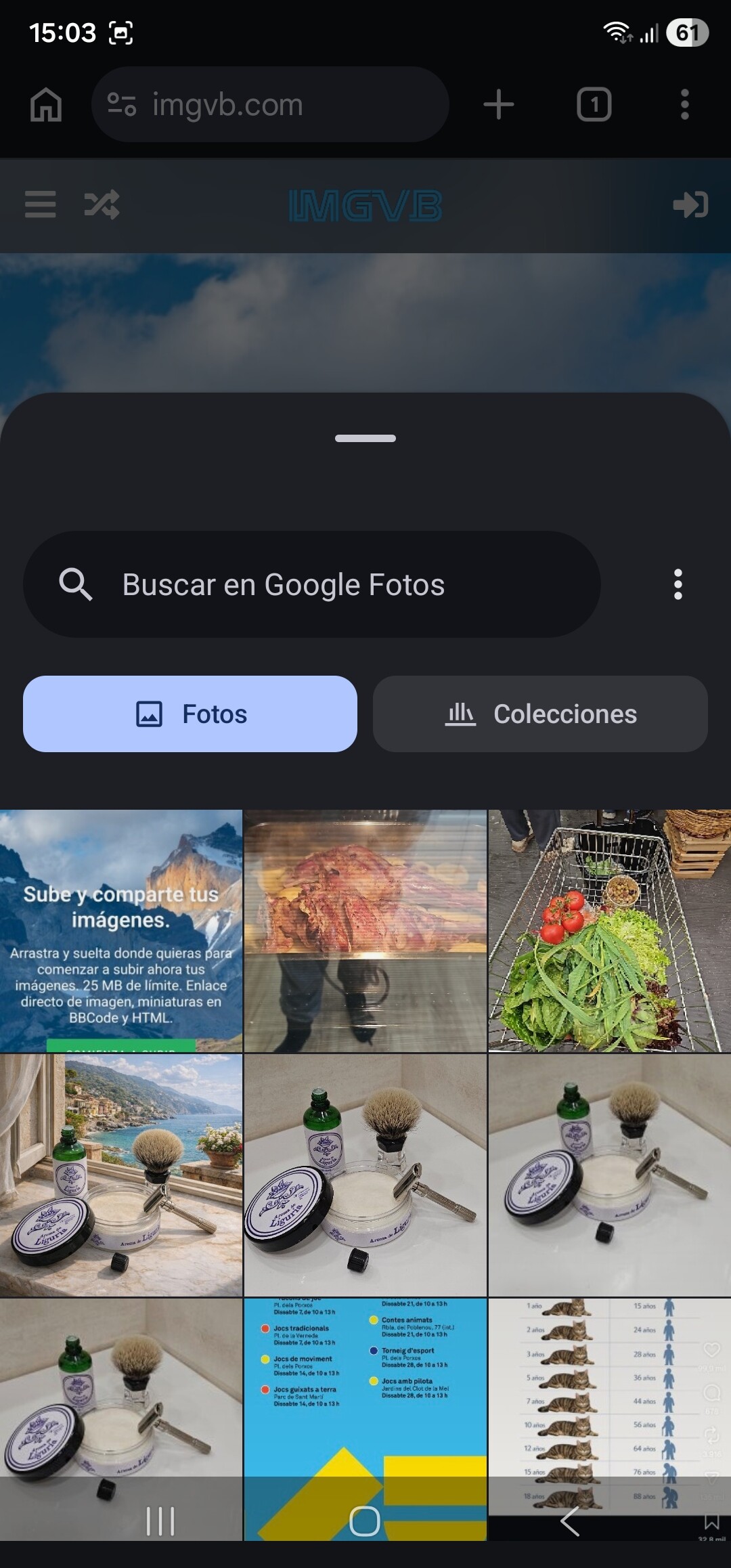731x1568 pixels.
Task: Choose the cat and human age chart image
Action: (x=609, y=1381)
